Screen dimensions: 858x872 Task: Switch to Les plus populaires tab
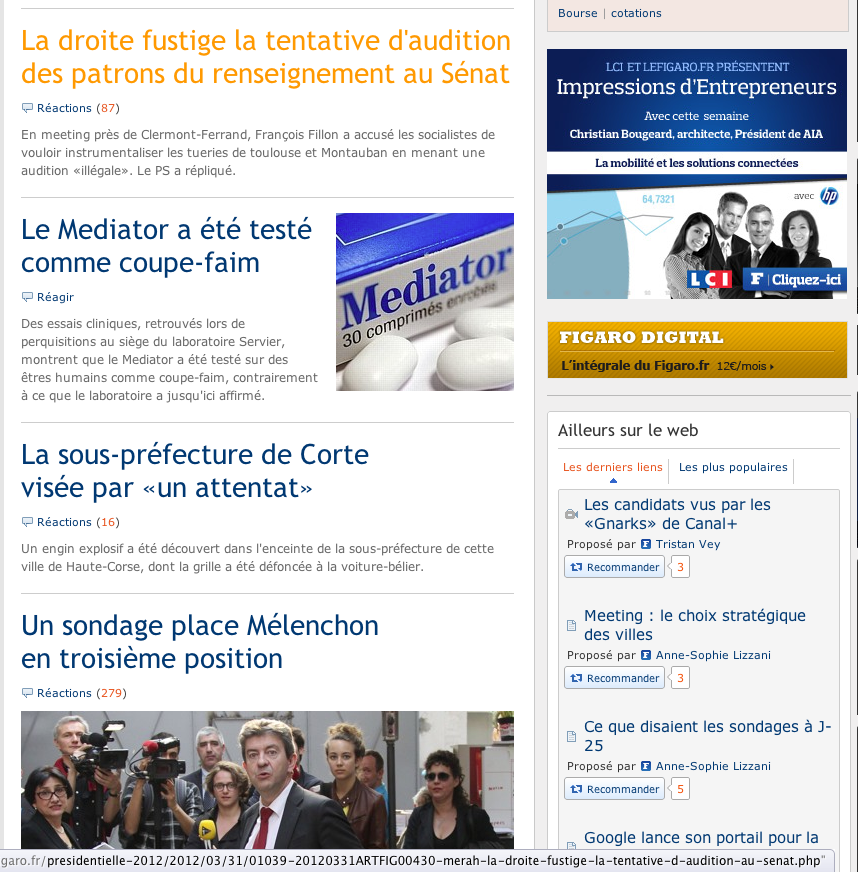(733, 467)
